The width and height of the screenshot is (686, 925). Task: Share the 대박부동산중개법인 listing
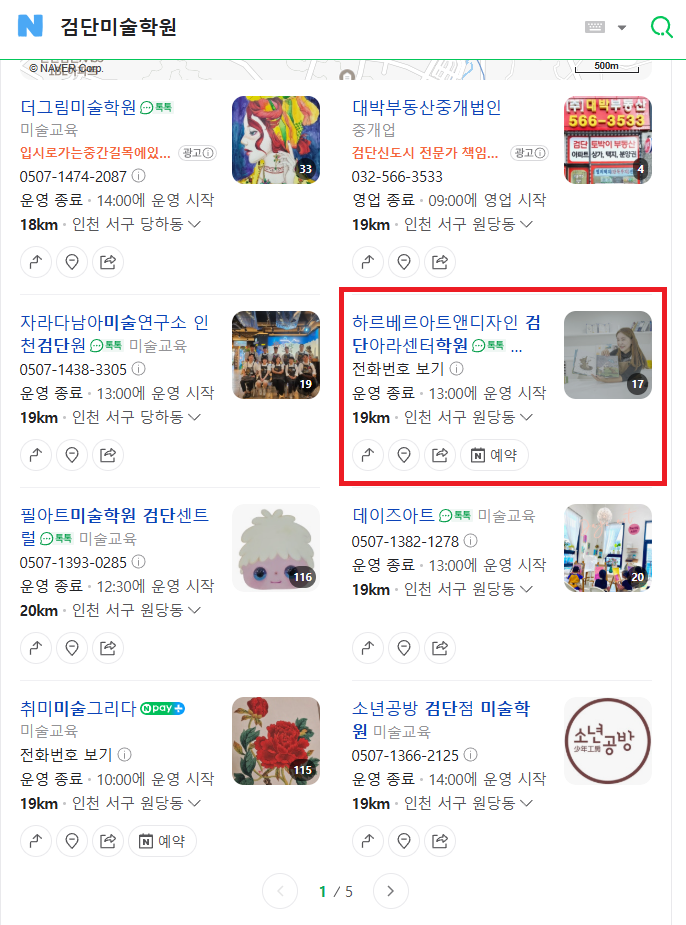439,262
